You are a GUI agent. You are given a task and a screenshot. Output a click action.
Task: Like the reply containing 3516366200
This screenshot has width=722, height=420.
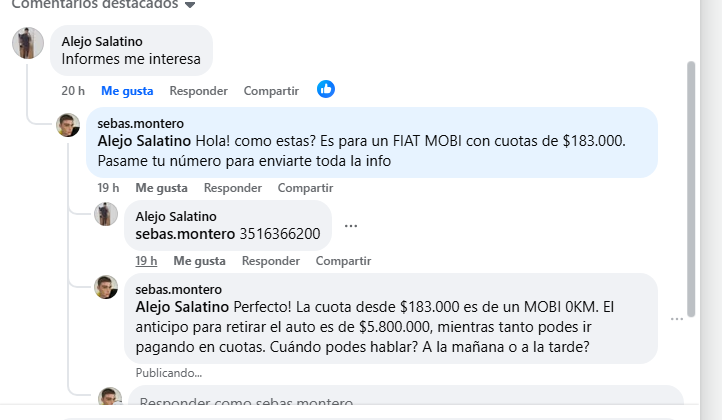(200, 261)
